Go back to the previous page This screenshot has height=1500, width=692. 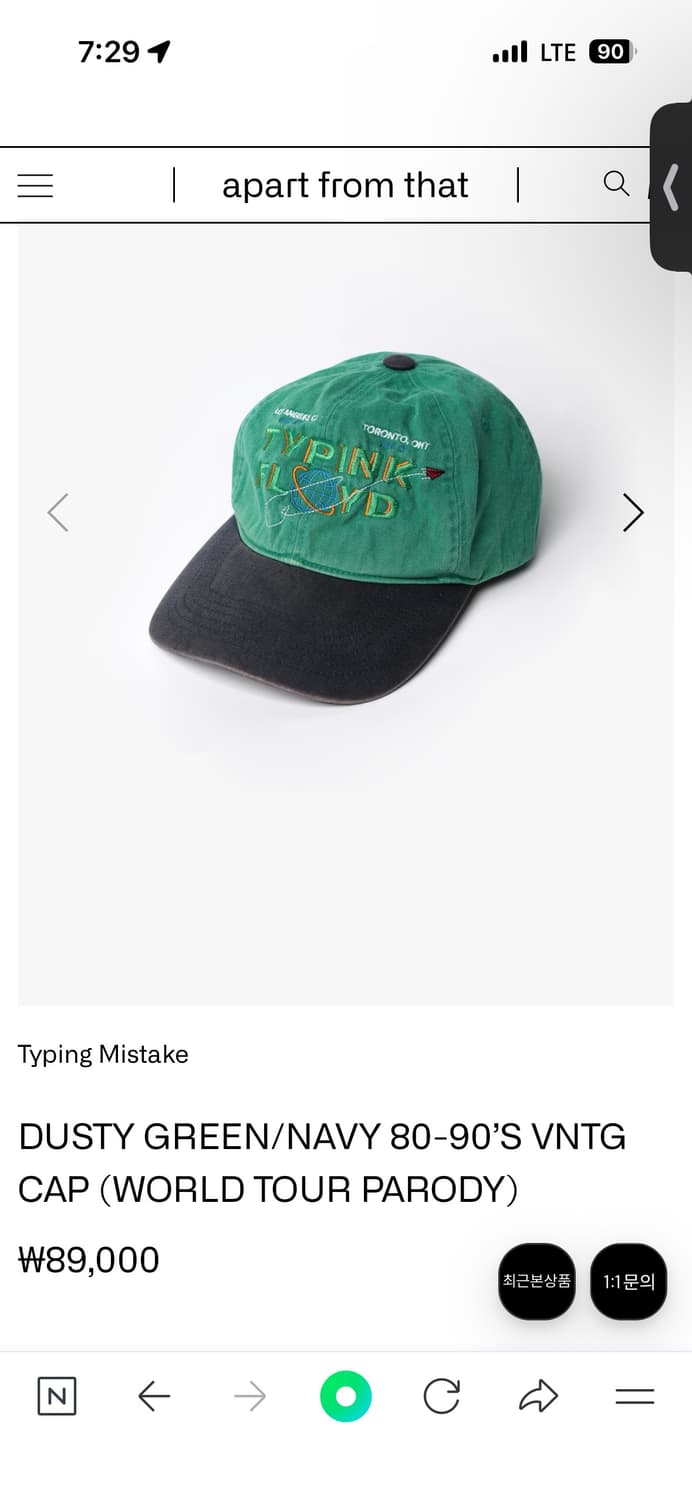click(154, 1396)
